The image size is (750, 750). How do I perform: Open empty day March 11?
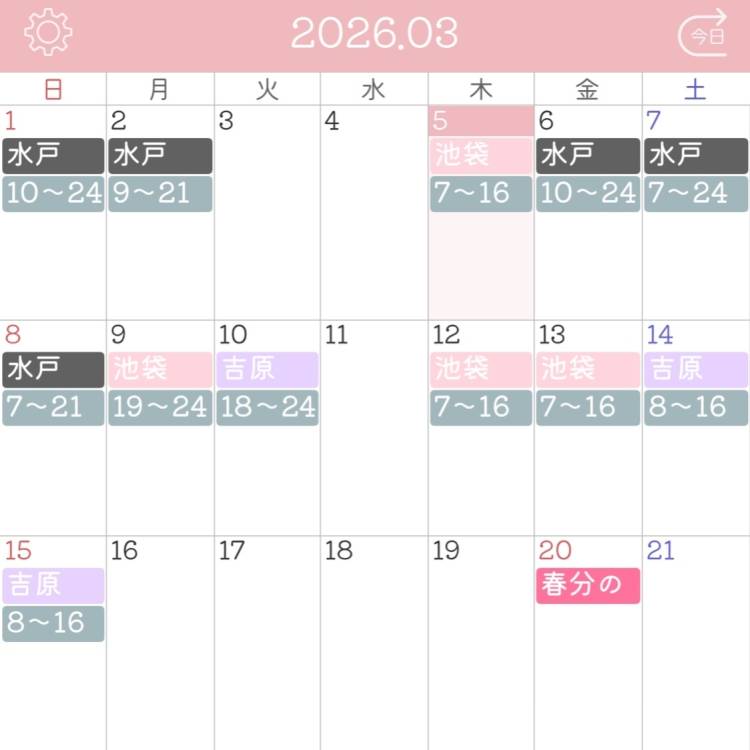click(374, 427)
